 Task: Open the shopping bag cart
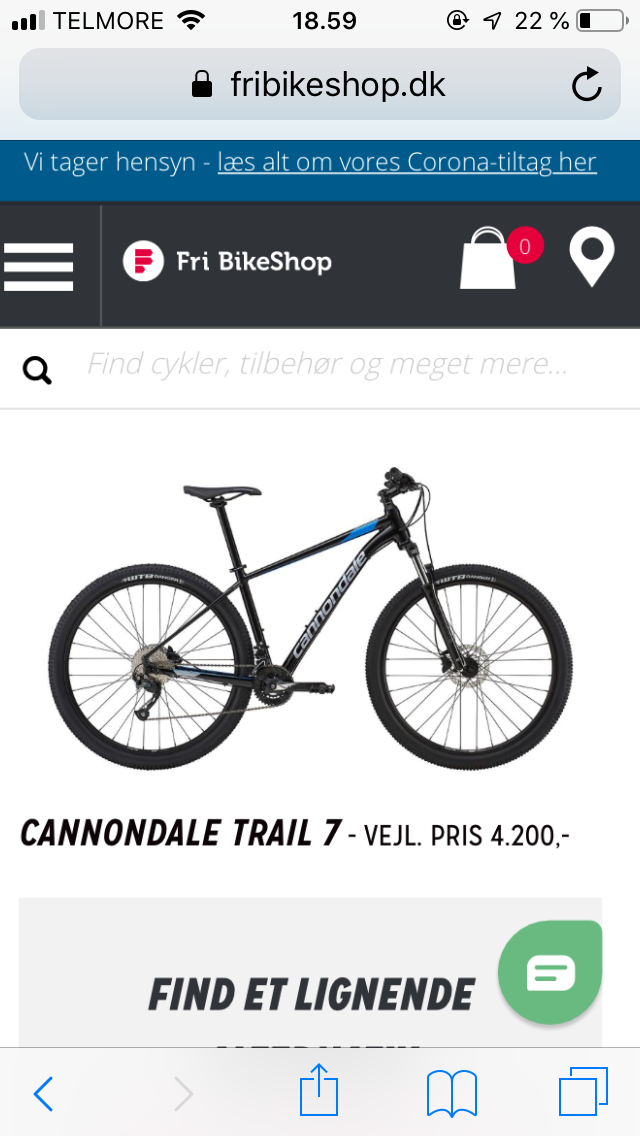click(x=489, y=260)
